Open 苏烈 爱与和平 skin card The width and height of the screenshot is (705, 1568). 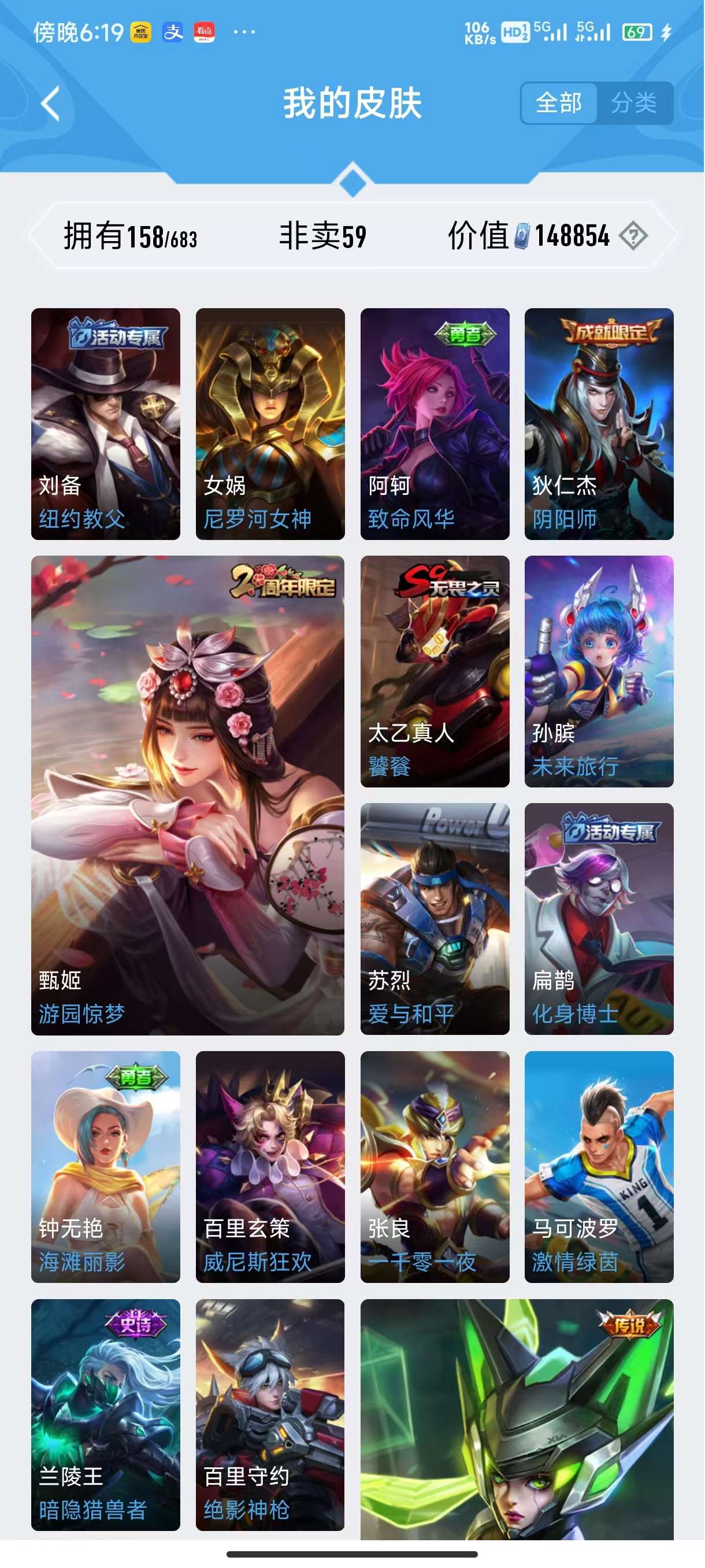[x=435, y=919]
